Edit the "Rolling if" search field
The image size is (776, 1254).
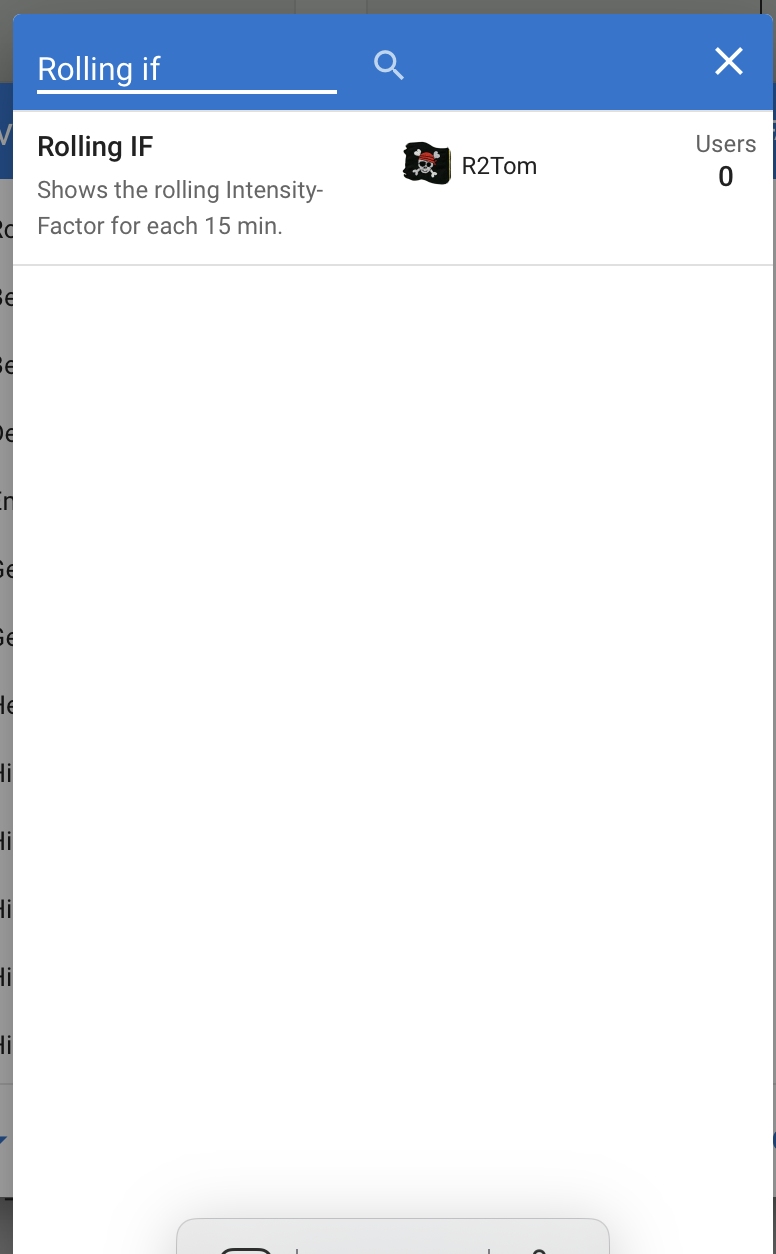(186, 69)
